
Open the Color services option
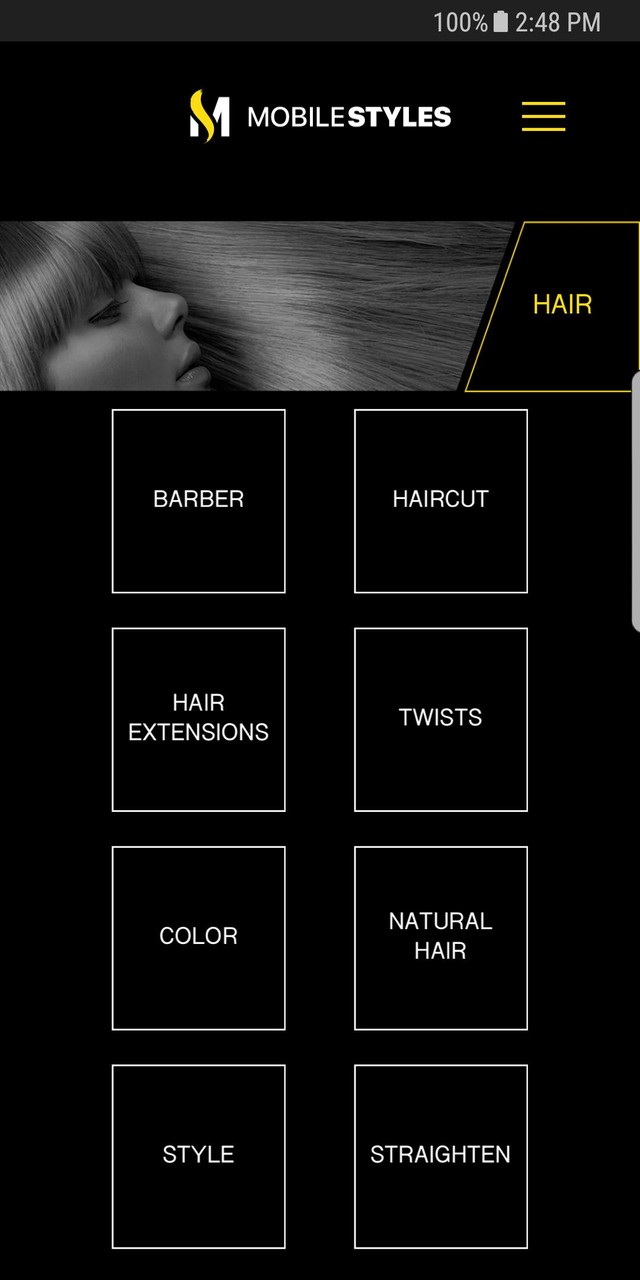(198, 937)
